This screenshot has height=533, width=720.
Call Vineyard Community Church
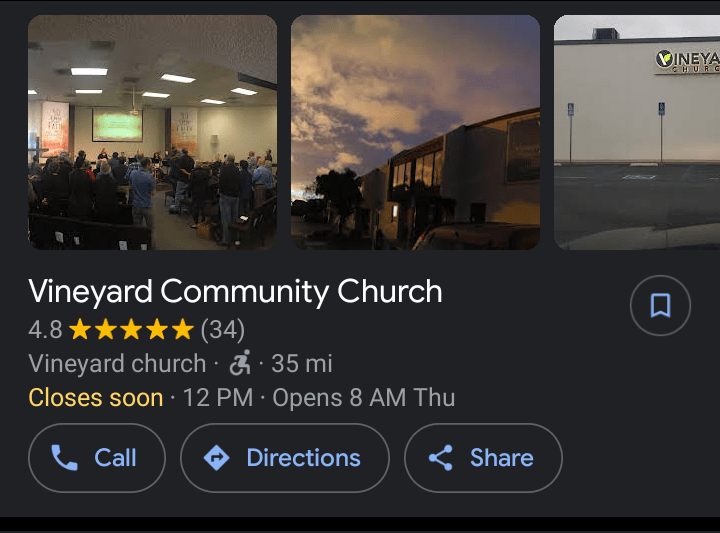point(97,458)
